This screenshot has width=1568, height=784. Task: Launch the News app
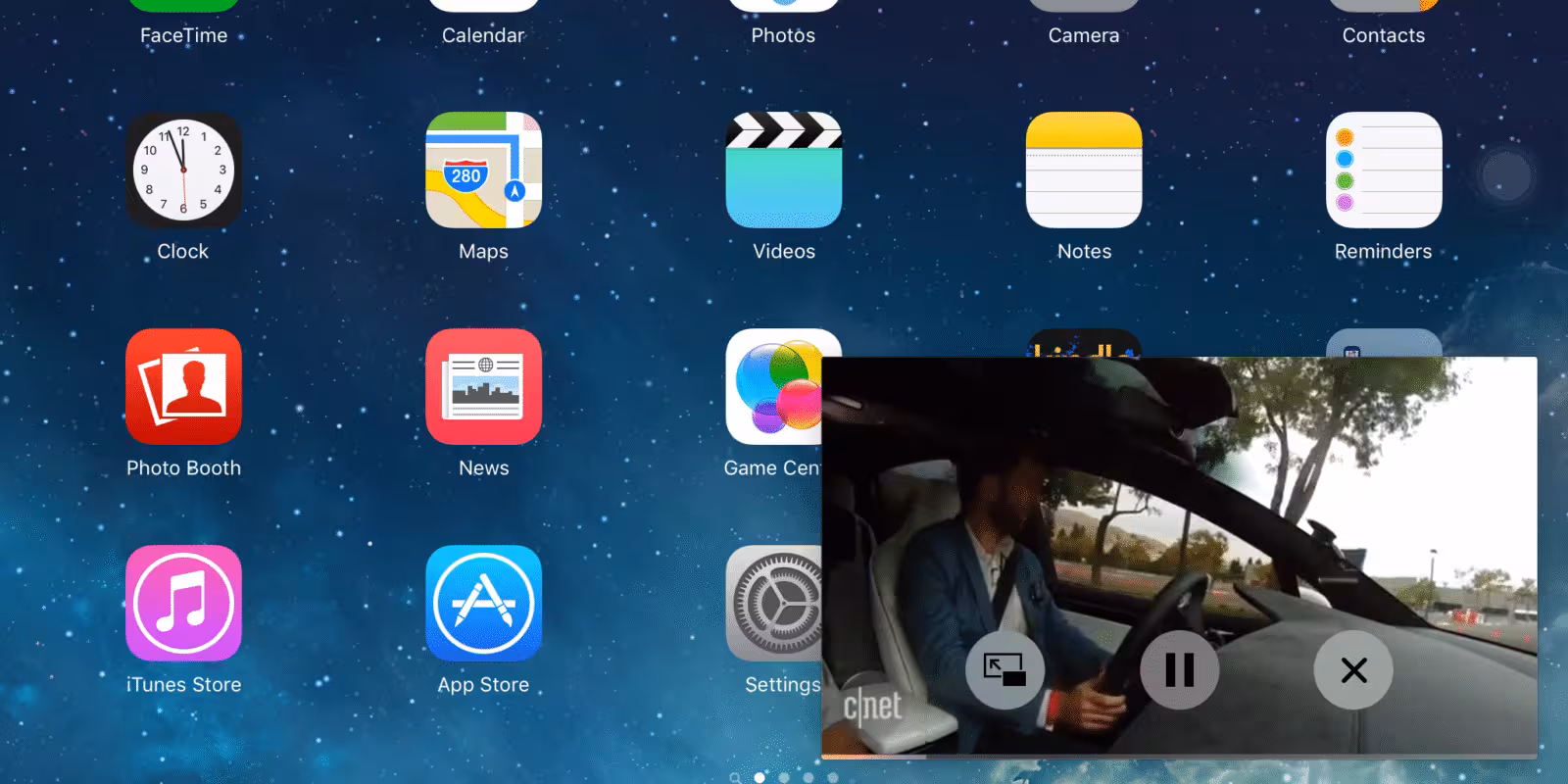pyautogui.click(x=483, y=387)
